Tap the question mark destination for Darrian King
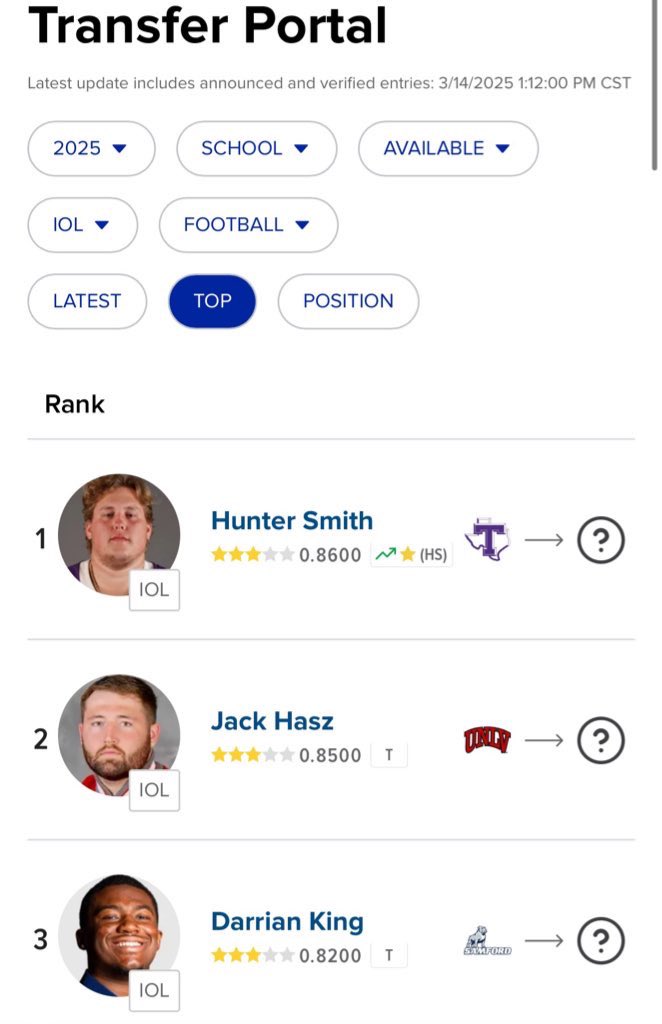662x1024 pixels. click(x=601, y=941)
